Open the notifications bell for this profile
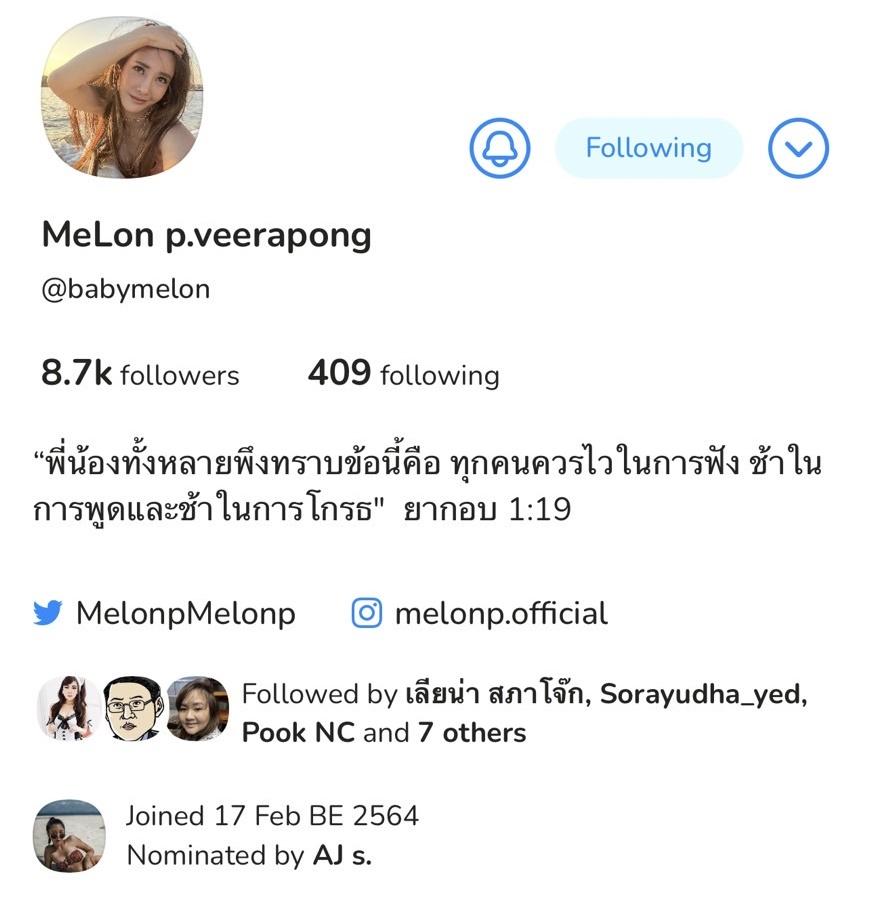The height and width of the screenshot is (898, 870). [x=498, y=149]
